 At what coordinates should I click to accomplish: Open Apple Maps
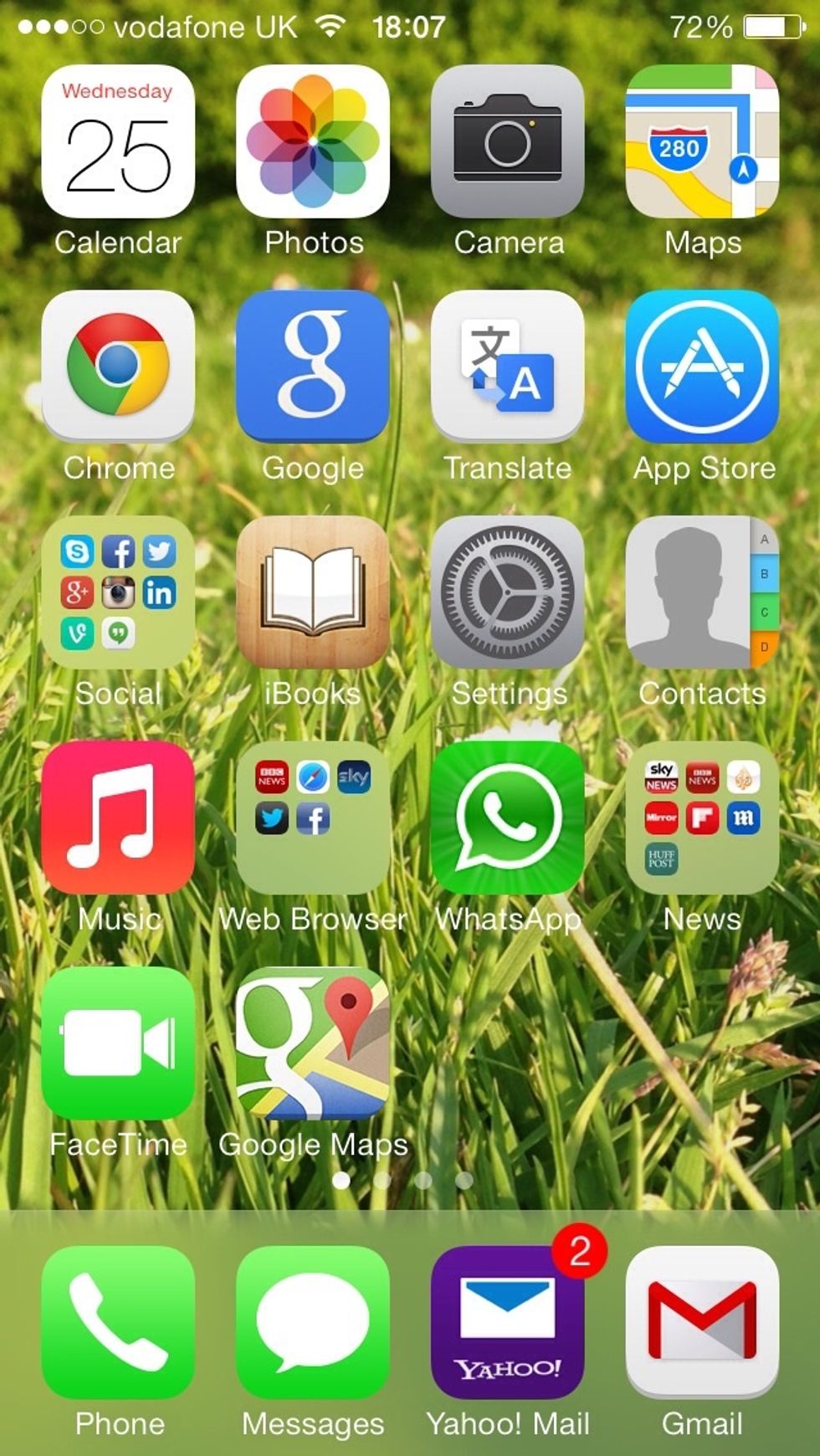(702, 141)
